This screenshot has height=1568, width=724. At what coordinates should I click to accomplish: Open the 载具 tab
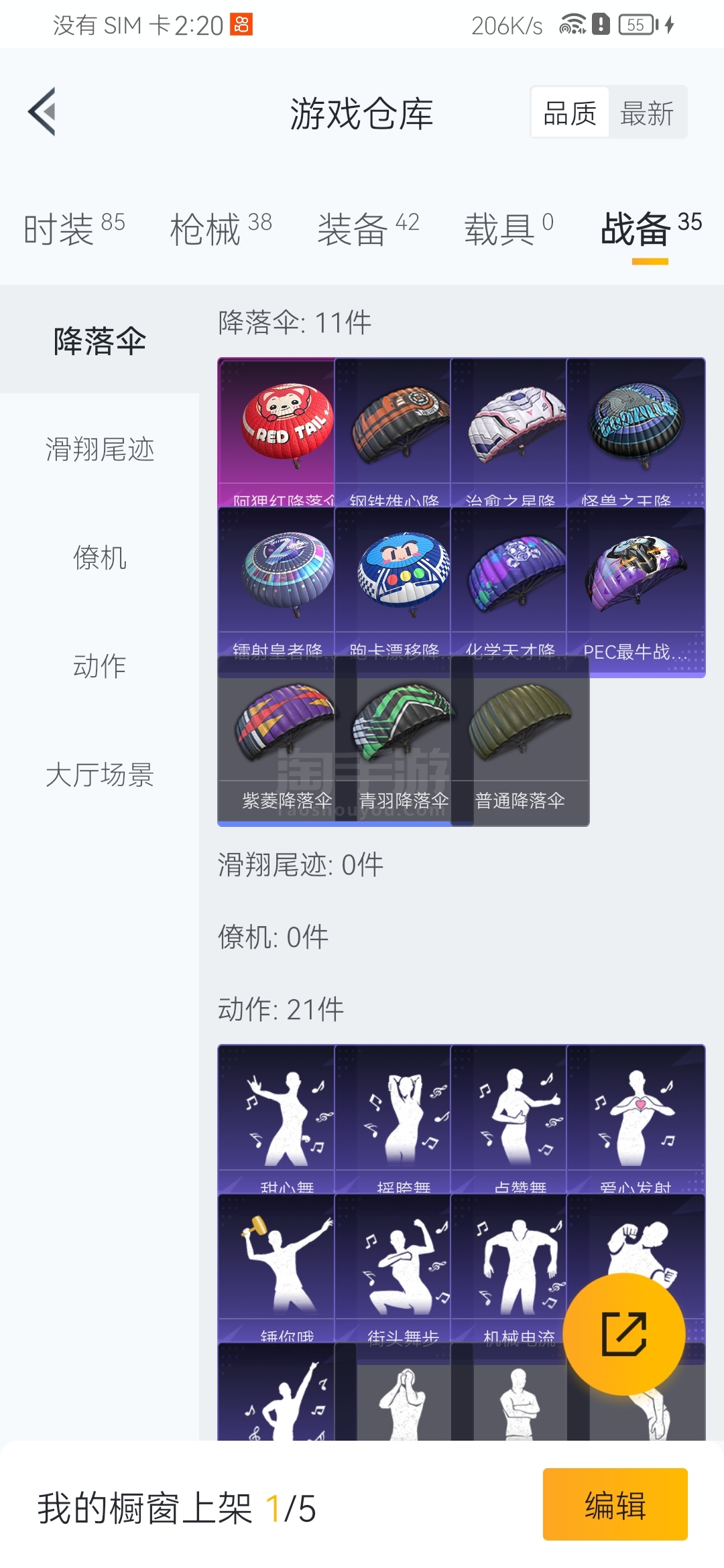point(509,229)
